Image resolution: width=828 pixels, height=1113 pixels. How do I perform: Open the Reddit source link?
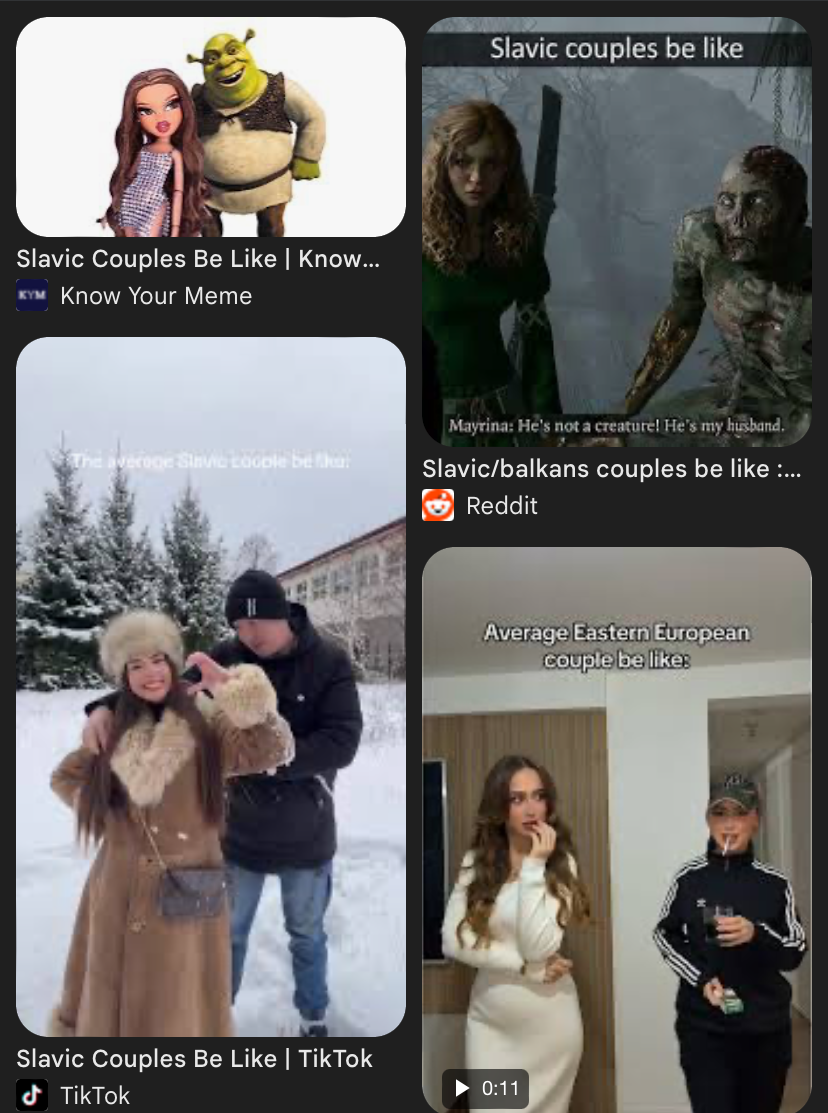(501, 506)
